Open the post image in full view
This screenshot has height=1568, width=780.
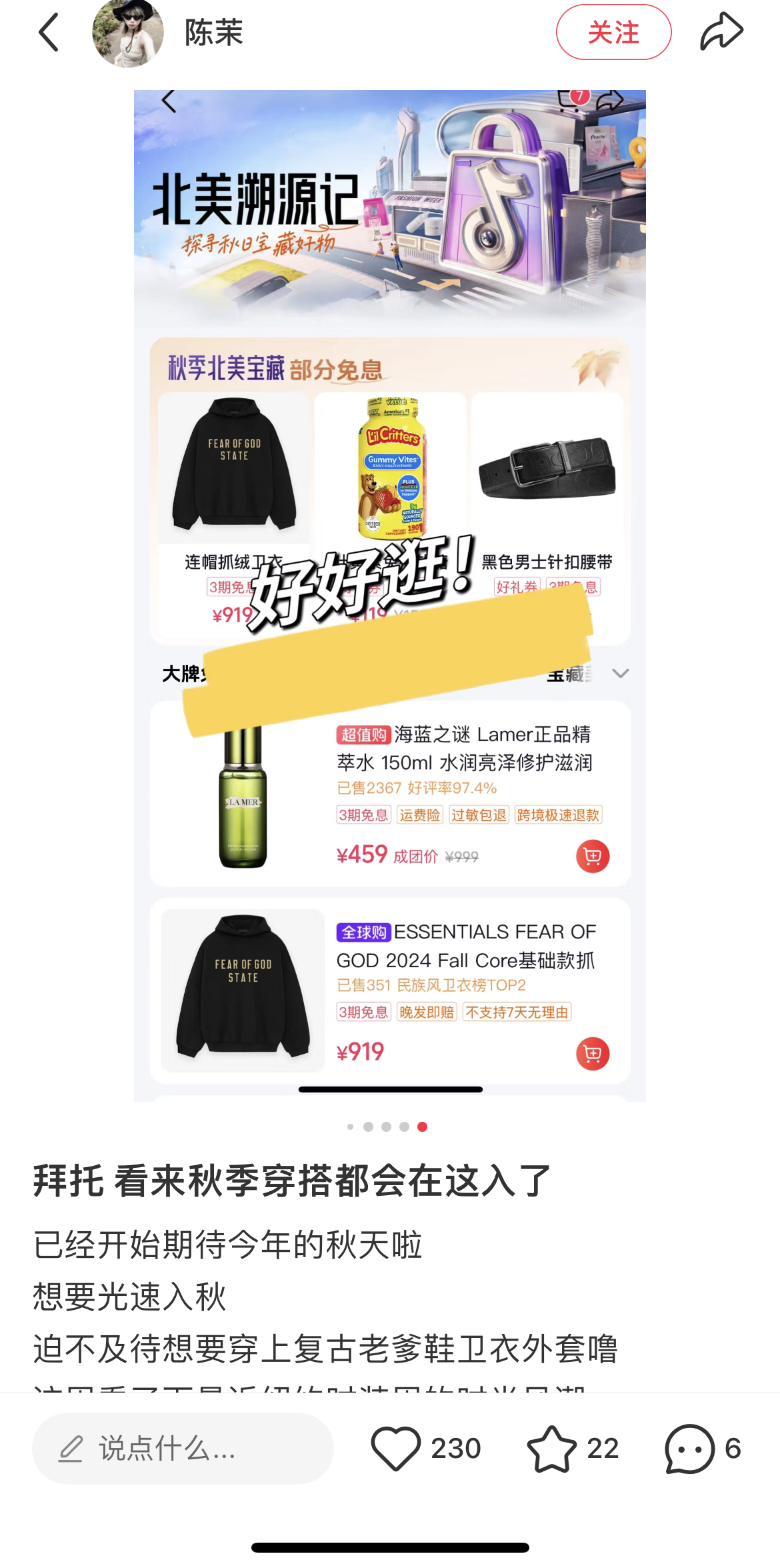[389, 595]
